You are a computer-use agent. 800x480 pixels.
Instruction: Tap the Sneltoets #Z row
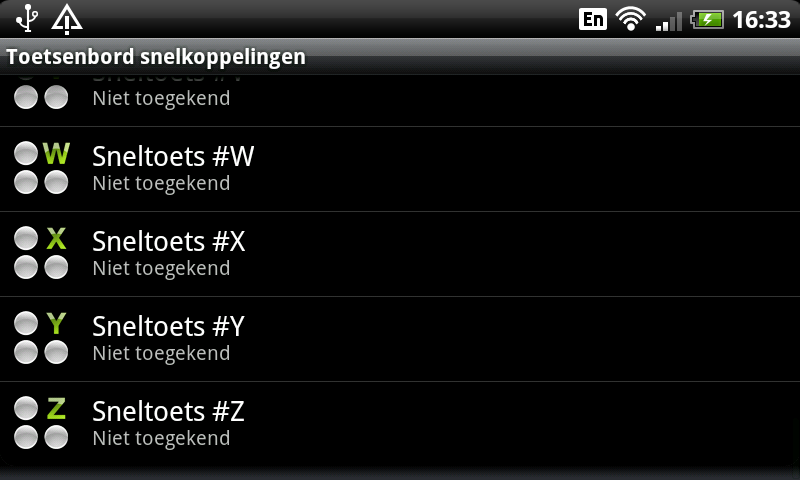click(x=400, y=424)
